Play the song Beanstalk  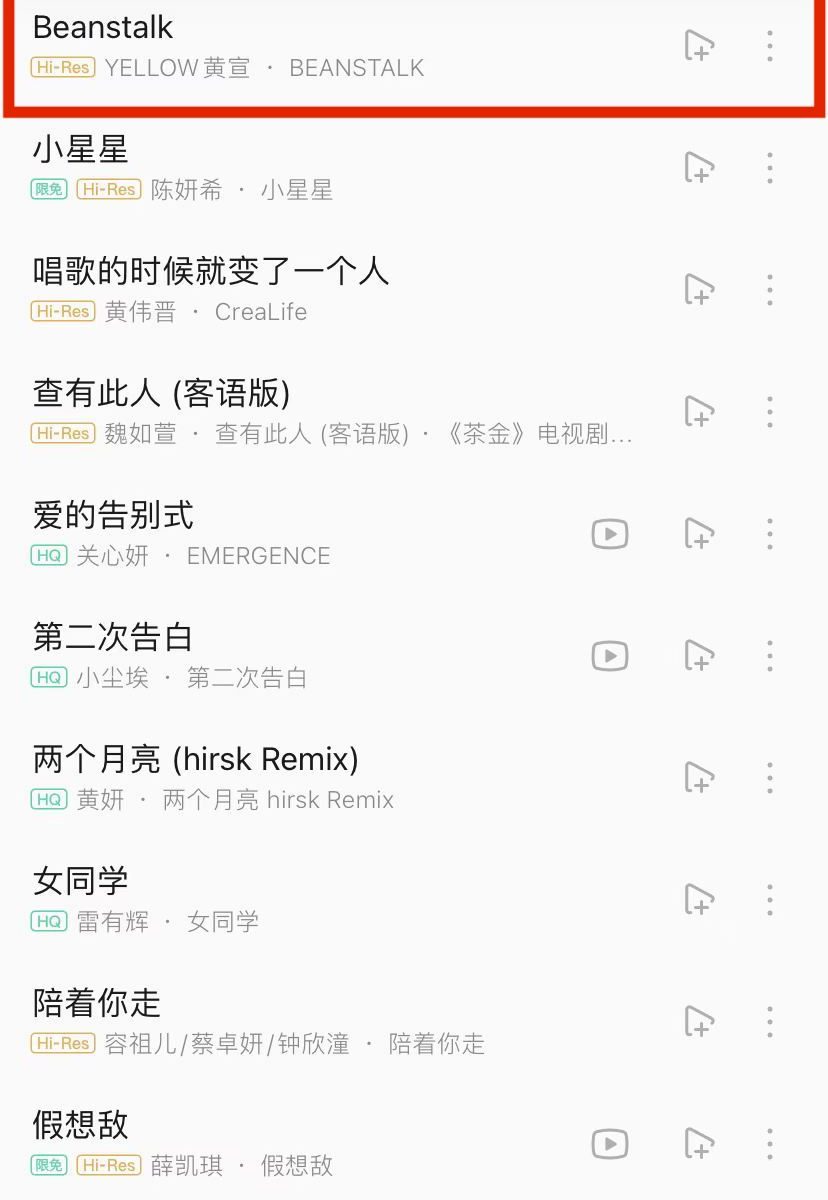coord(103,28)
